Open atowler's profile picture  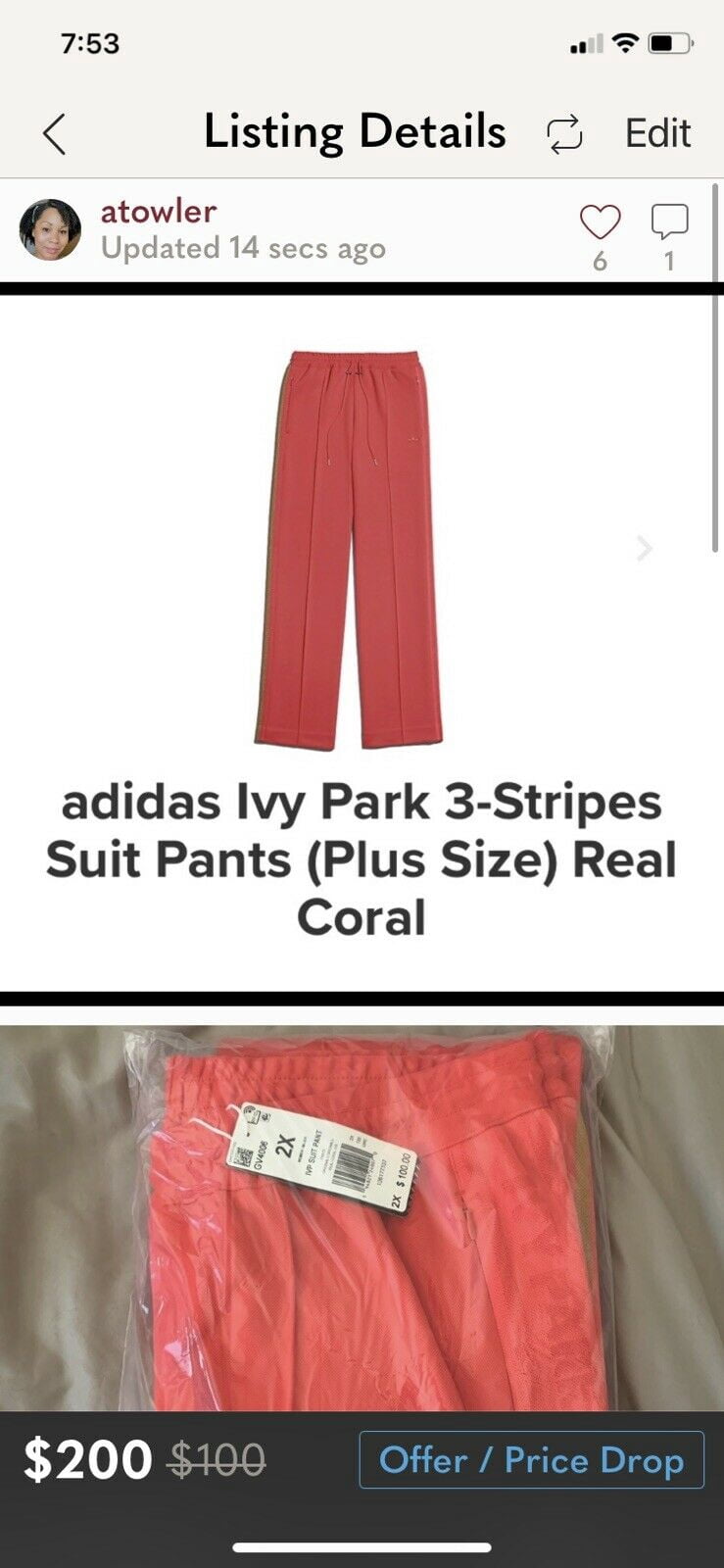pyautogui.click(x=50, y=229)
